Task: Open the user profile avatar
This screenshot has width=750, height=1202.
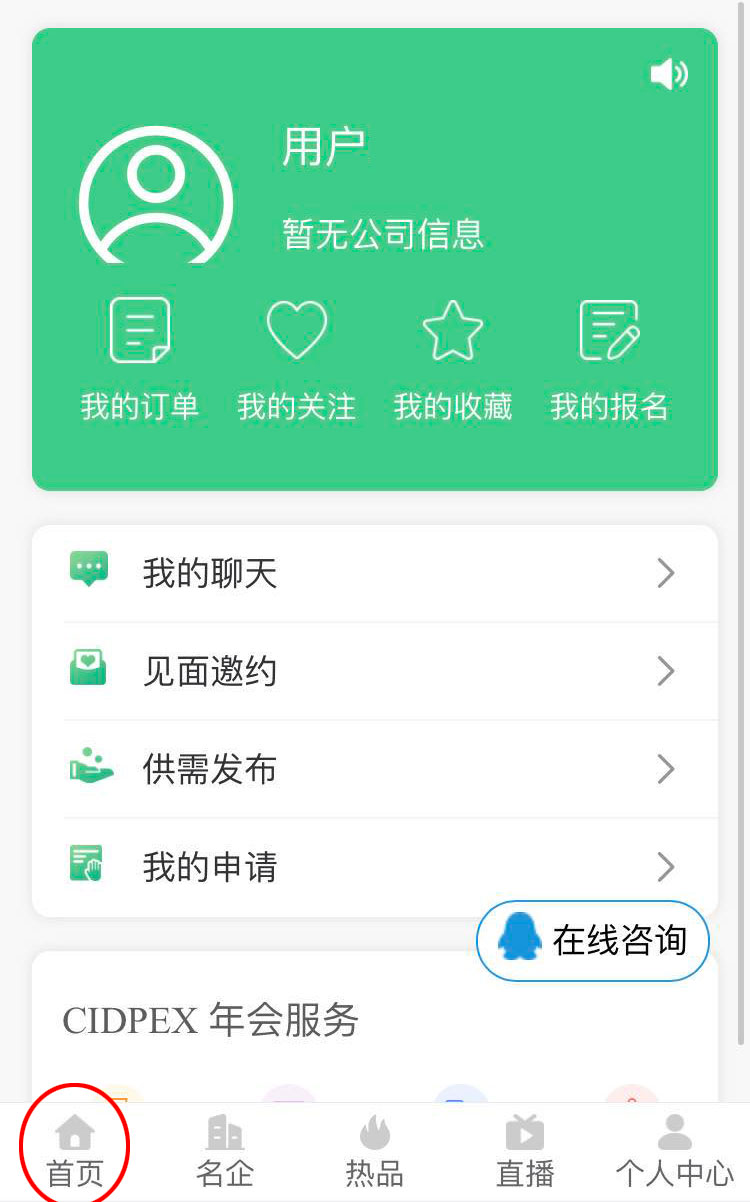Action: click(156, 198)
